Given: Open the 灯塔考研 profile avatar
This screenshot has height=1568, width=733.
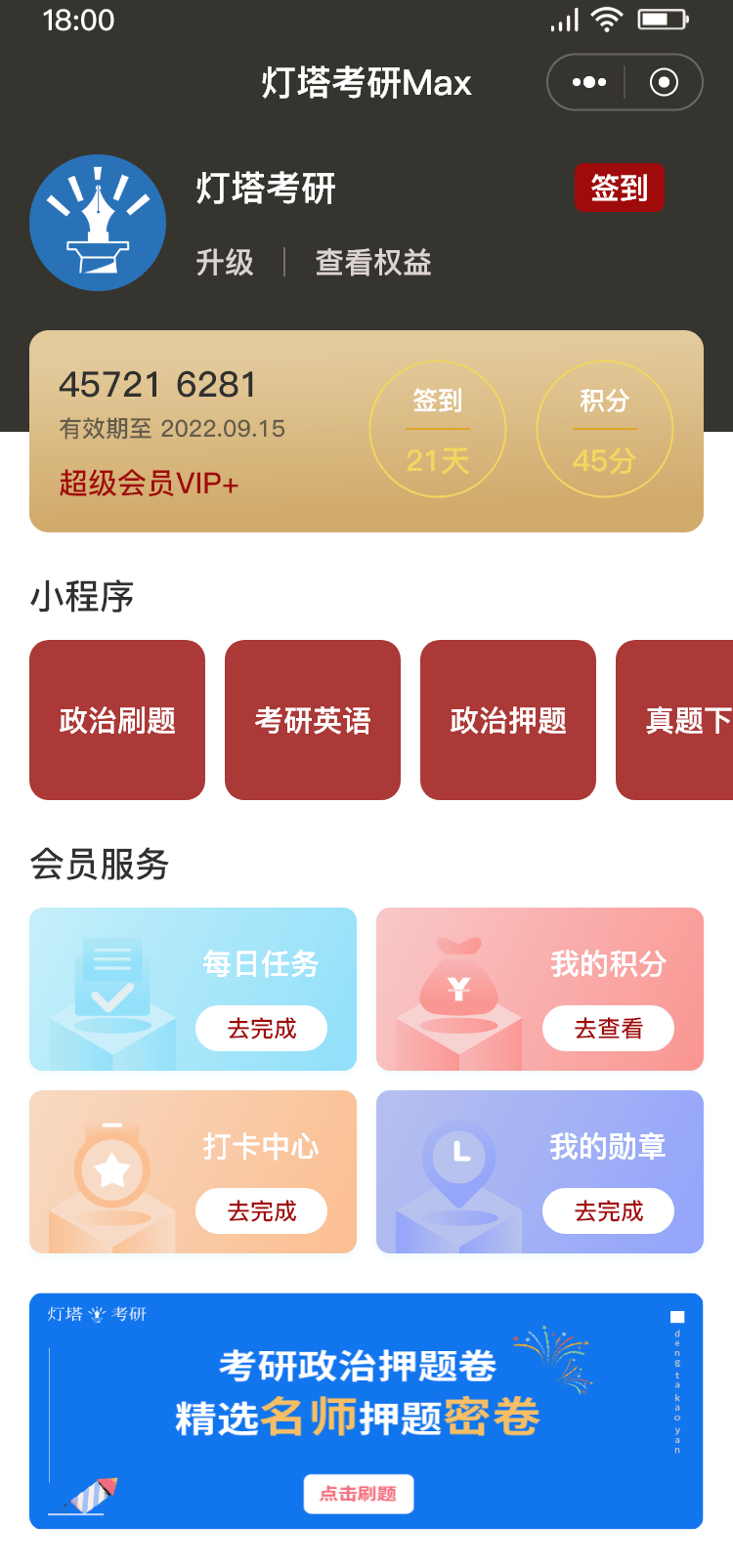Looking at the screenshot, I should click(98, 223).
